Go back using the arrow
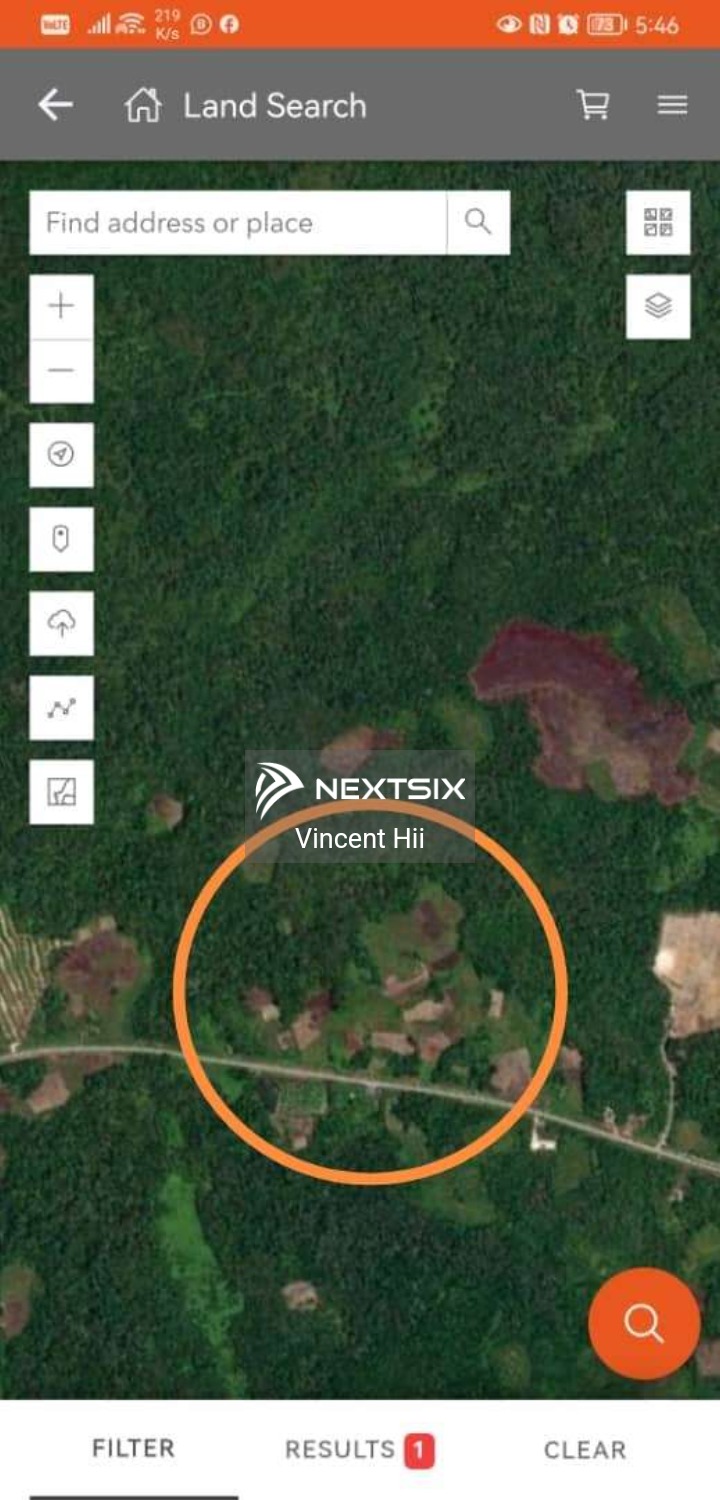 (55, 104)
